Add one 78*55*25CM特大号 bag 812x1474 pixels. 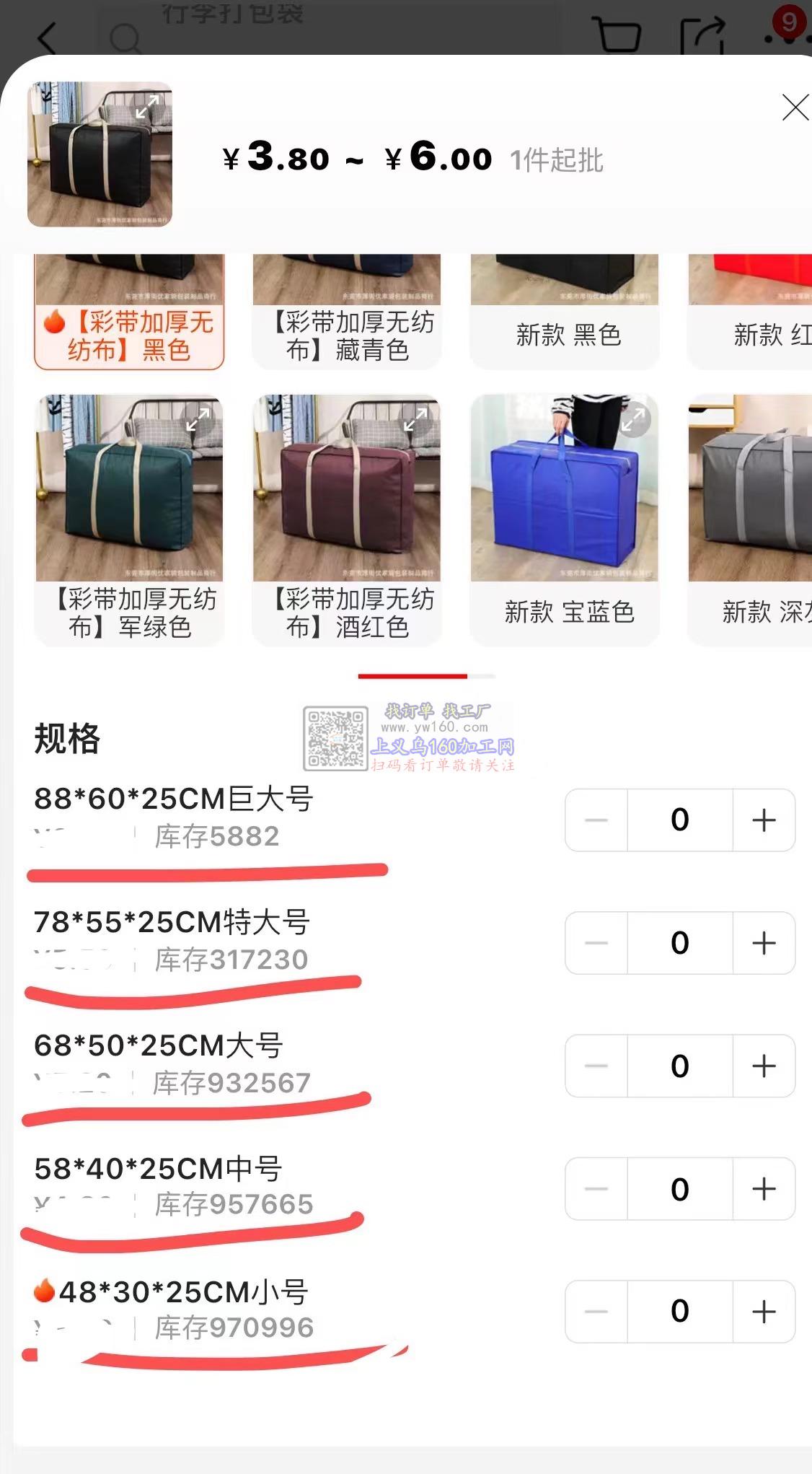tap(764, 943)
